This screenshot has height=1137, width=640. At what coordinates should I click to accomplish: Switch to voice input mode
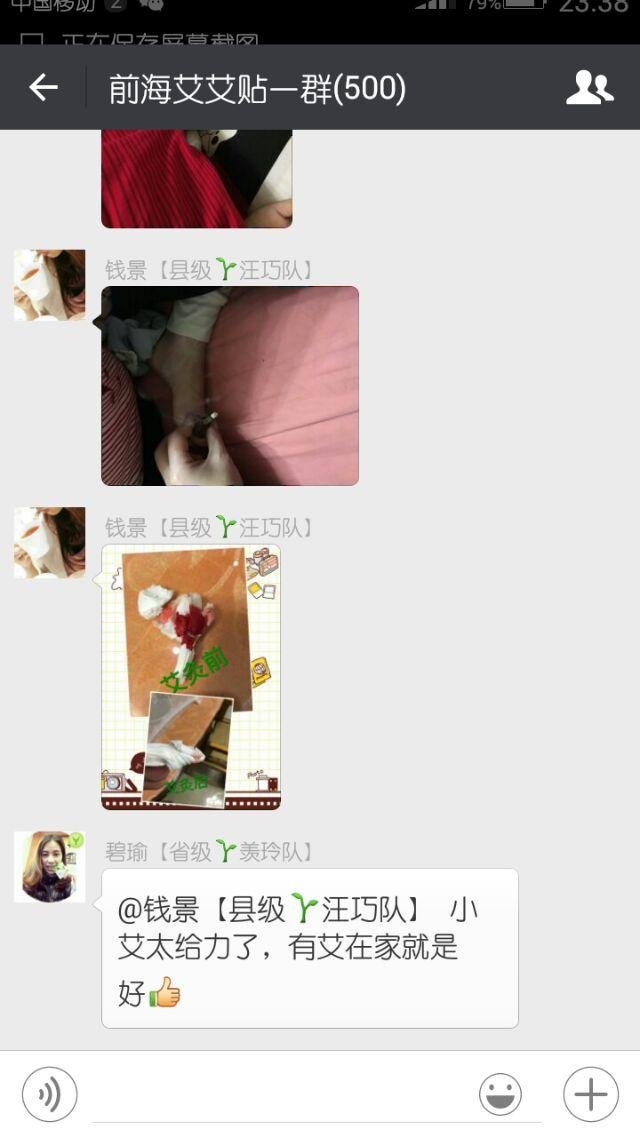click(49, 1094)
